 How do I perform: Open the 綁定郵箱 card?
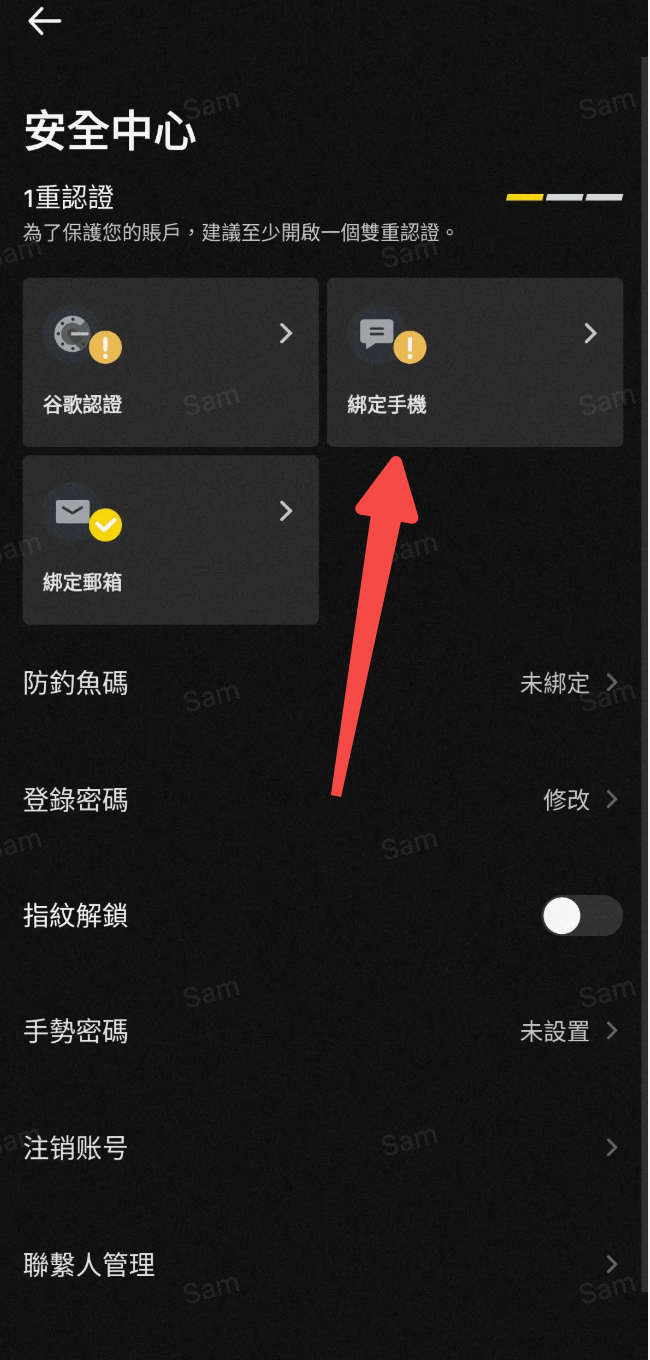click(170, 540)
